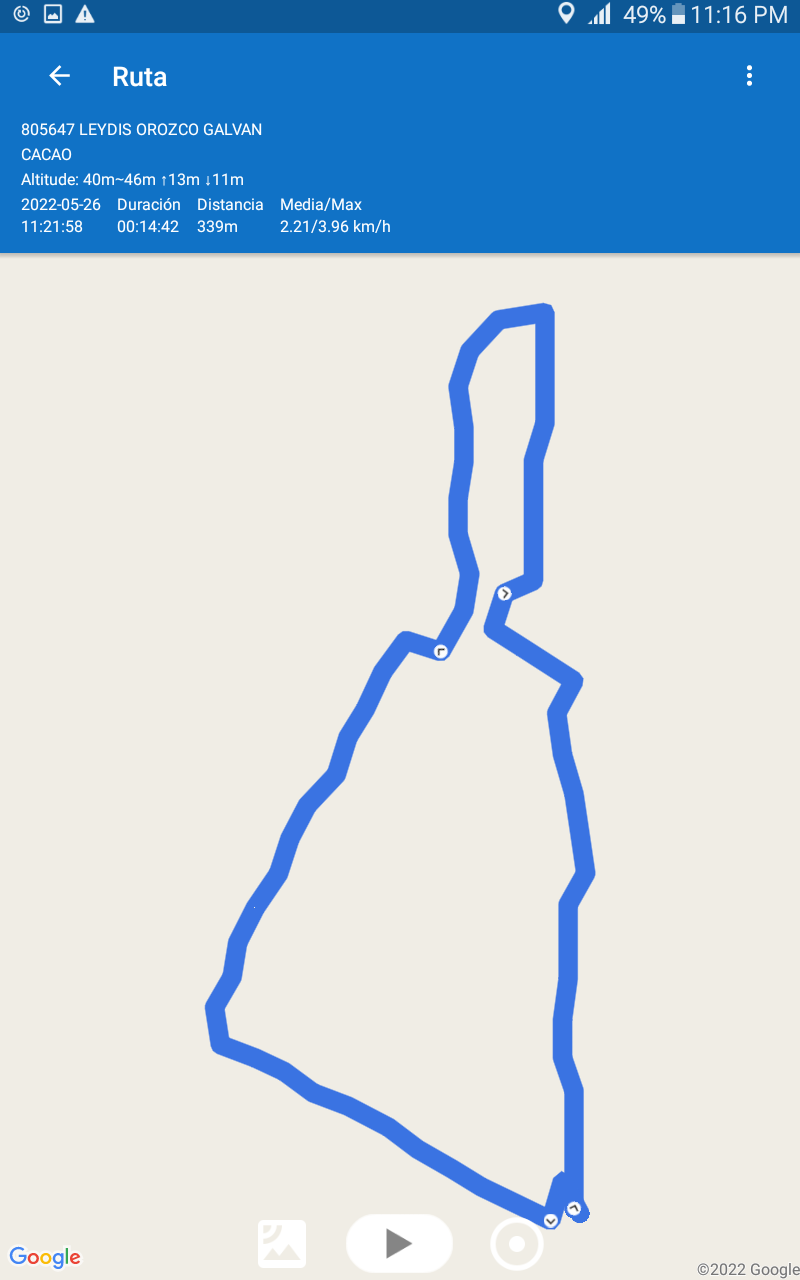Switch the map layer view
This screenshot has height=1280, width=800.
[x=282, y=1243]
